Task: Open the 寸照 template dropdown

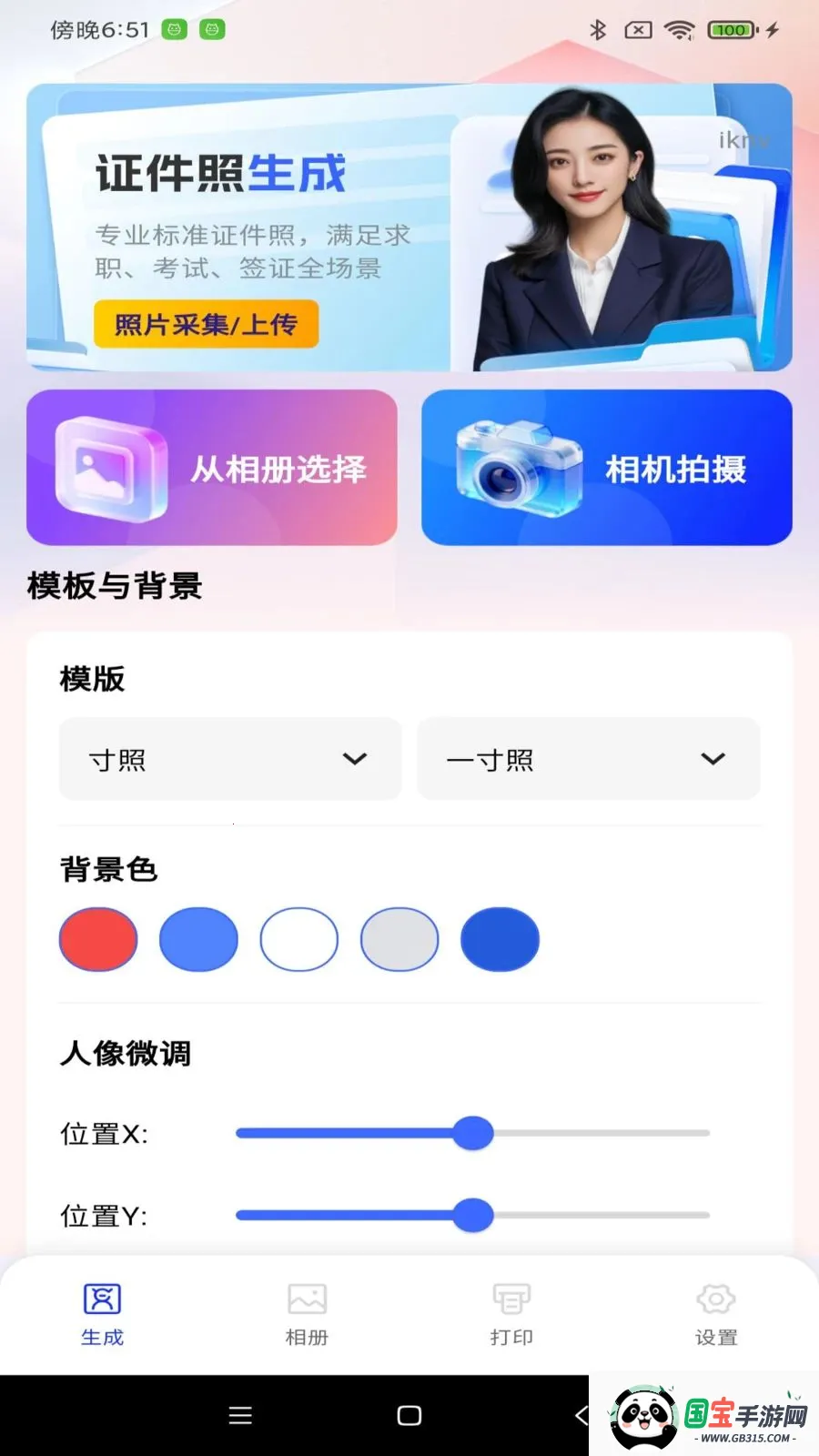Action: click(229, 759)
